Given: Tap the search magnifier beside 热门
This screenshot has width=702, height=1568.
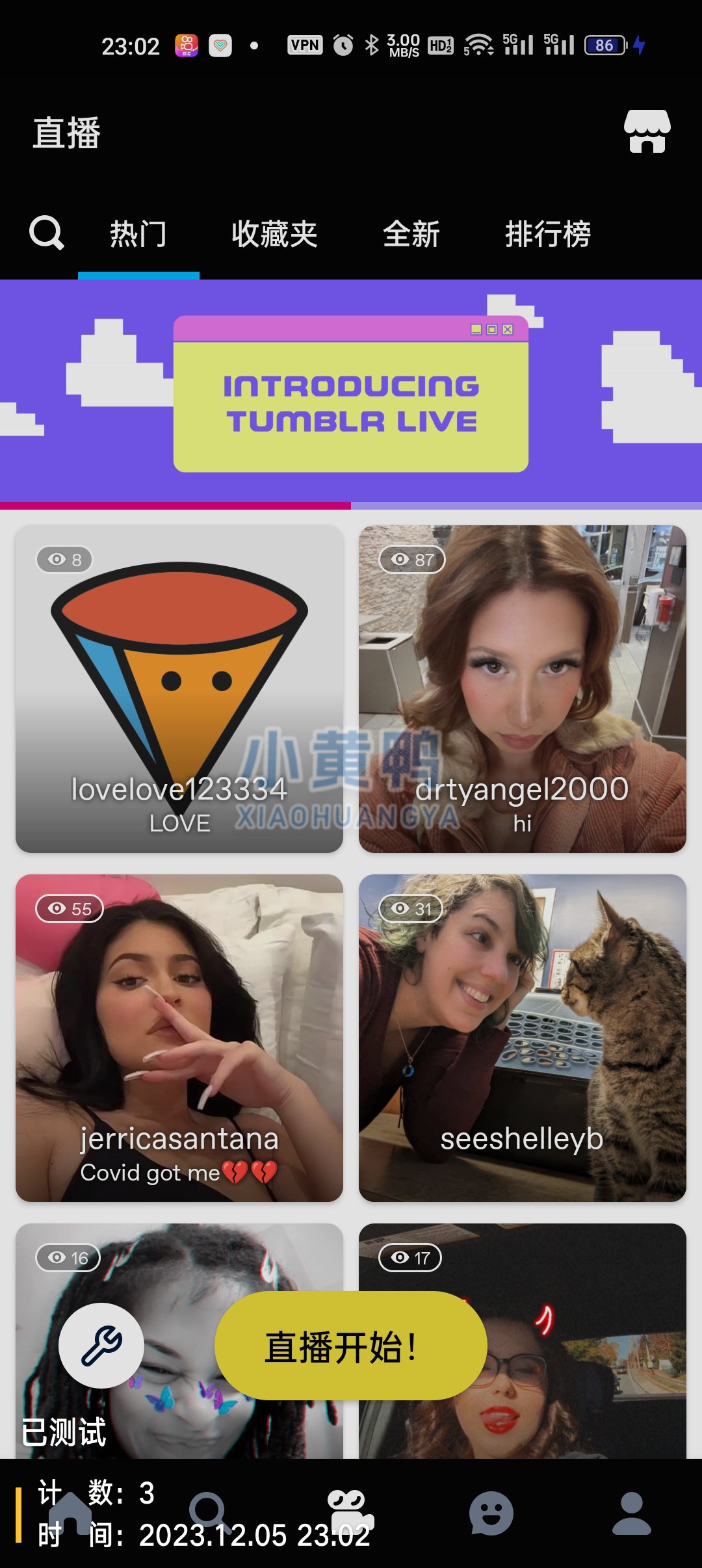Looking at the screenshot, I should (x=46, y=233).
